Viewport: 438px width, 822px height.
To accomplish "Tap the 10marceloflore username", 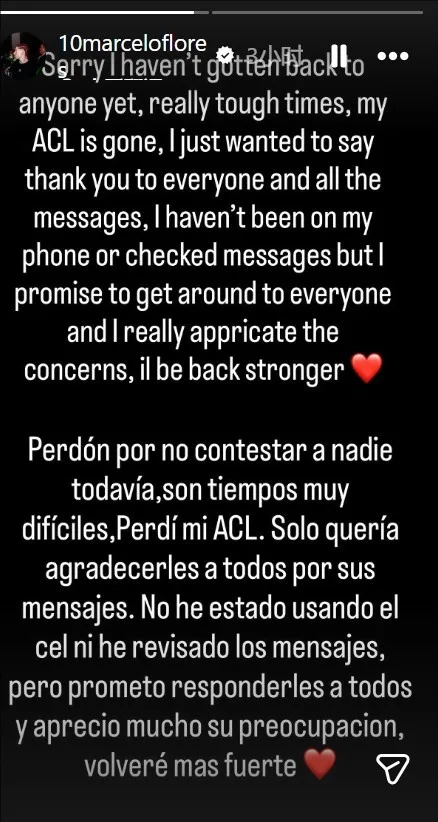I will tap(132, 44).
